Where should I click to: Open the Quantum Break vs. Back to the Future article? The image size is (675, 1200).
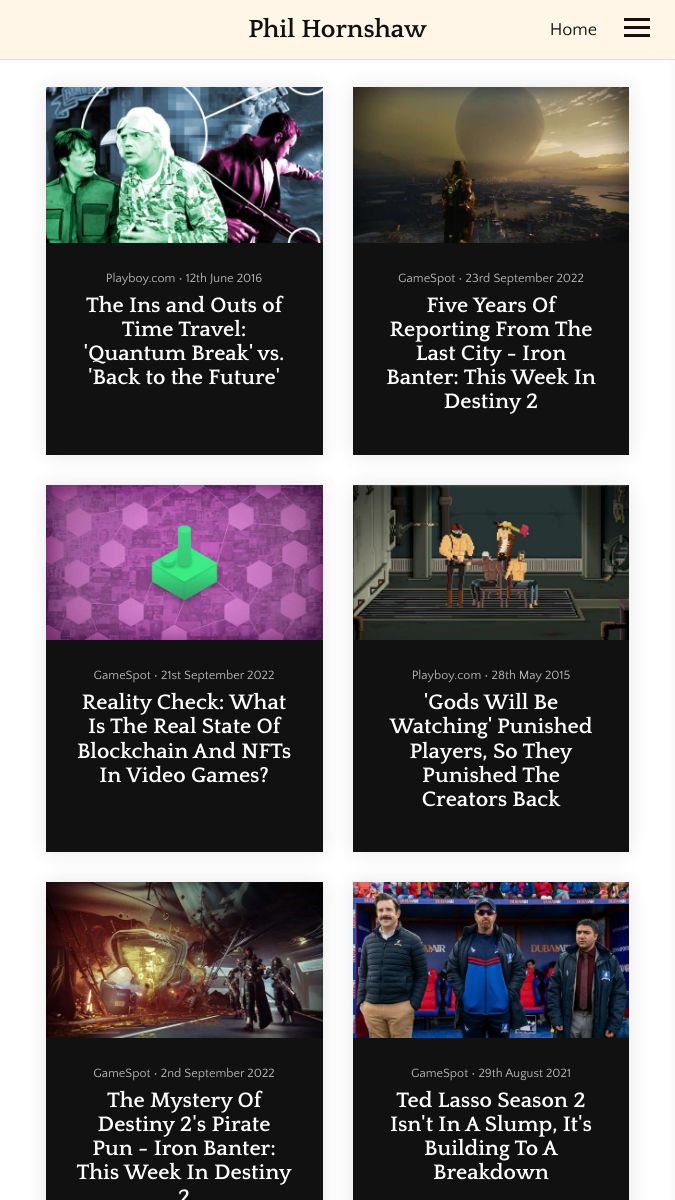click(x=184, y=341)
